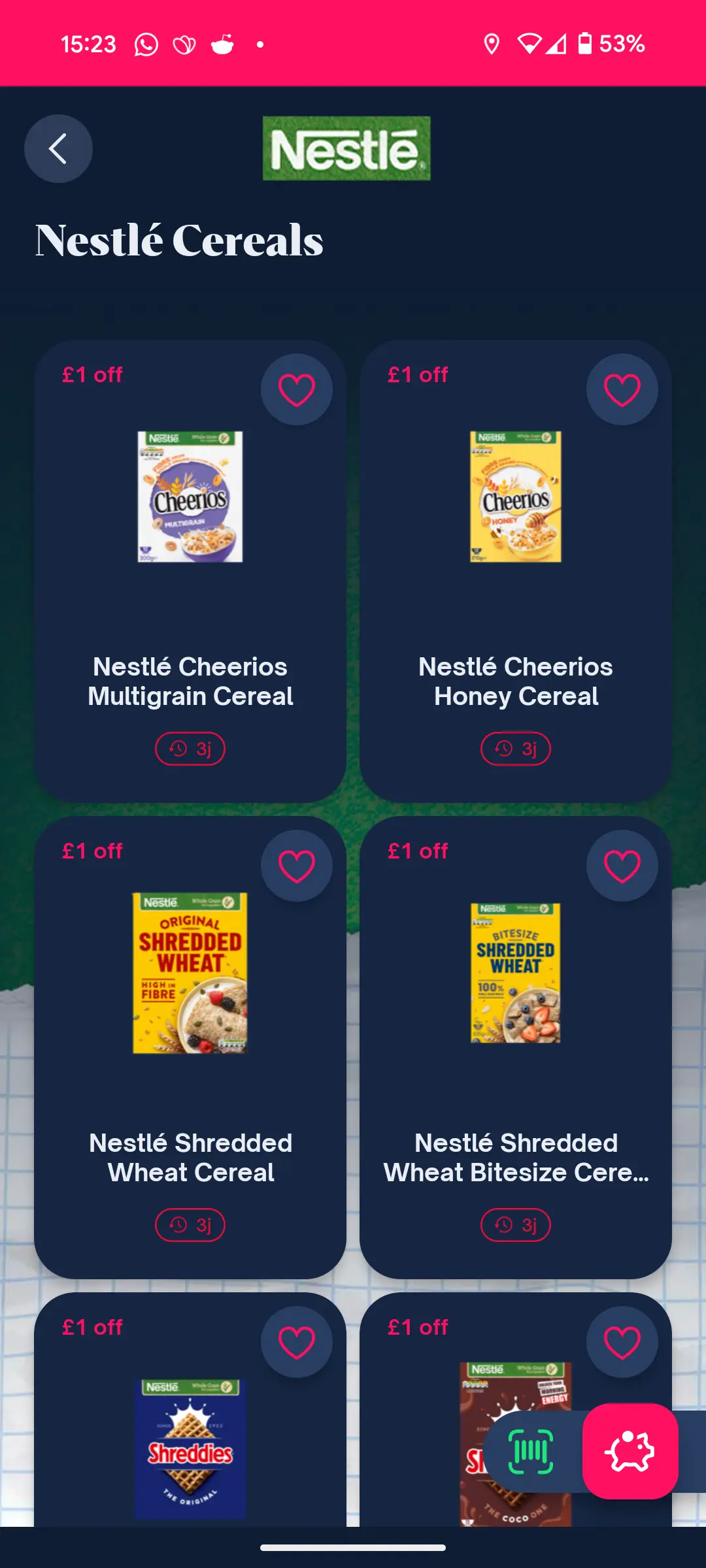Open Nestlé Cheerios Multigrain Cereal card
Screen dimensions: 706x1568
(190, 588)
